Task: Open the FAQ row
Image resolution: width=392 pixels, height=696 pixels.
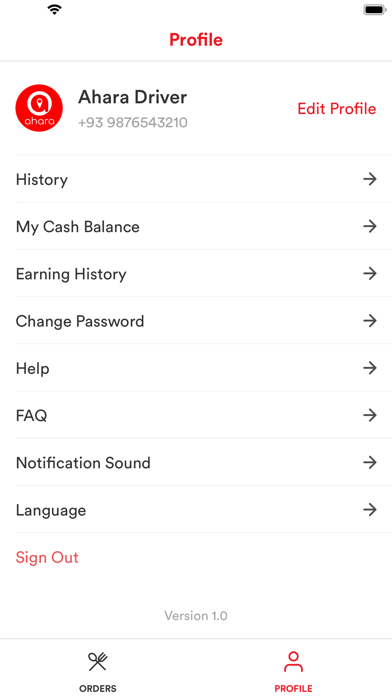Action: (196, 415)
